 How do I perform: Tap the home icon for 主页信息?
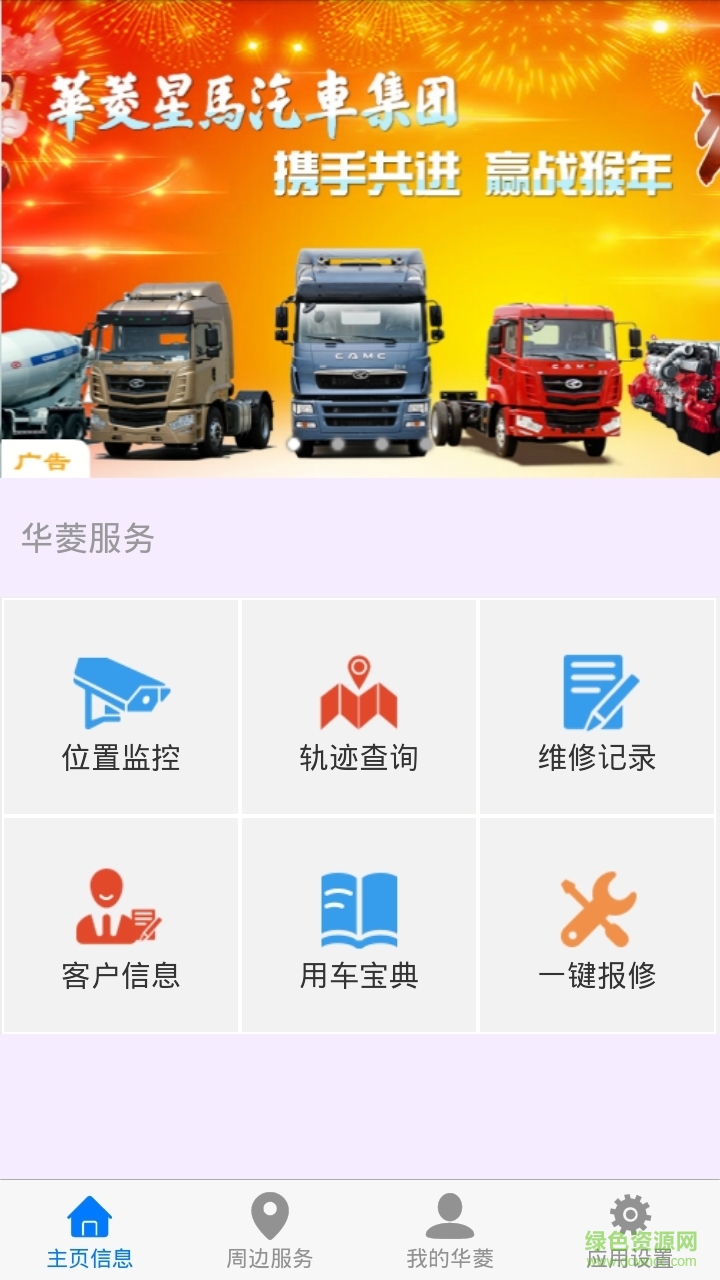pos(89,1216)
